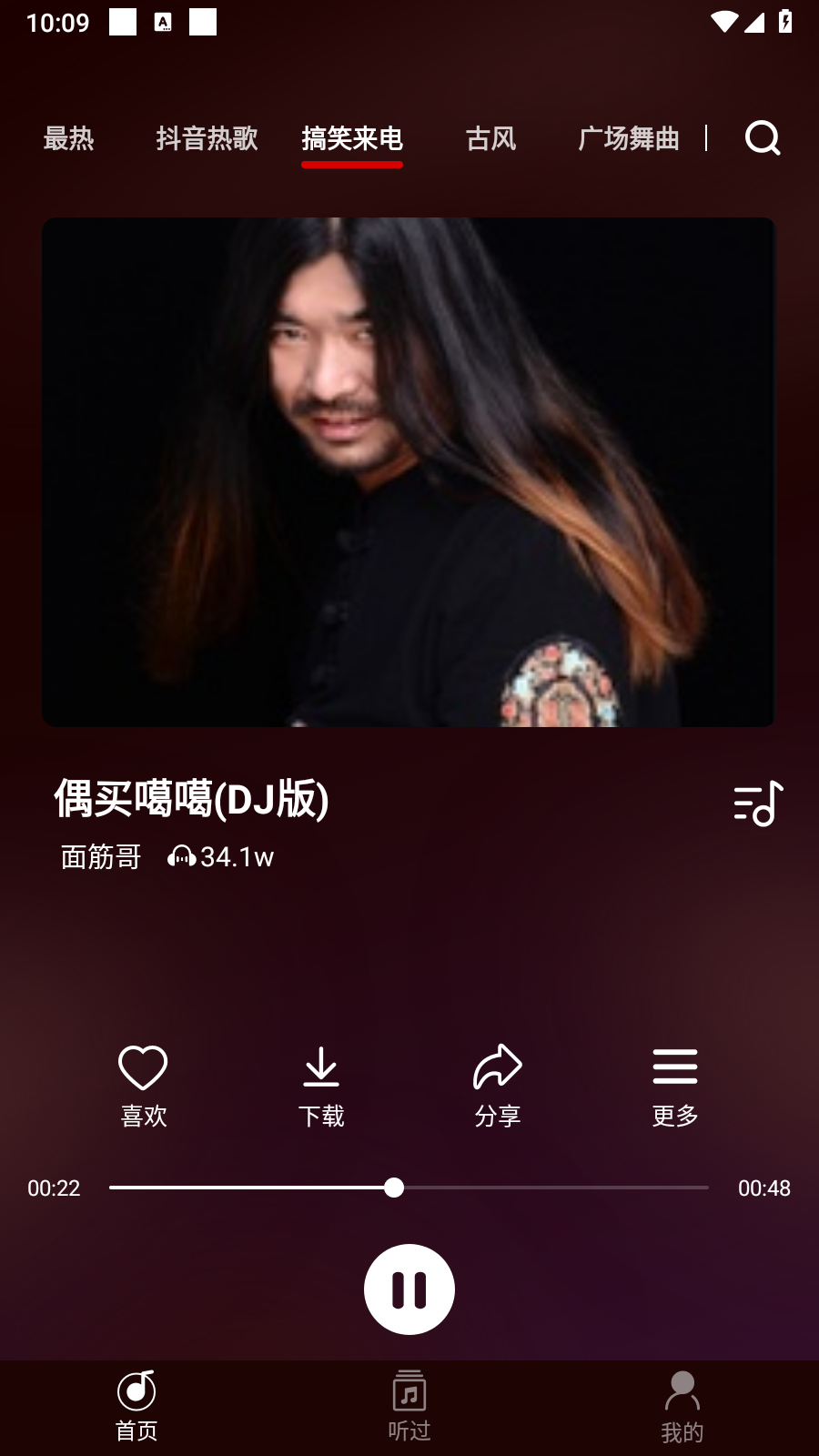Open more options via the 更多 icon
The height and width of the screenshot is (1456, 819).
[674, 1066]
